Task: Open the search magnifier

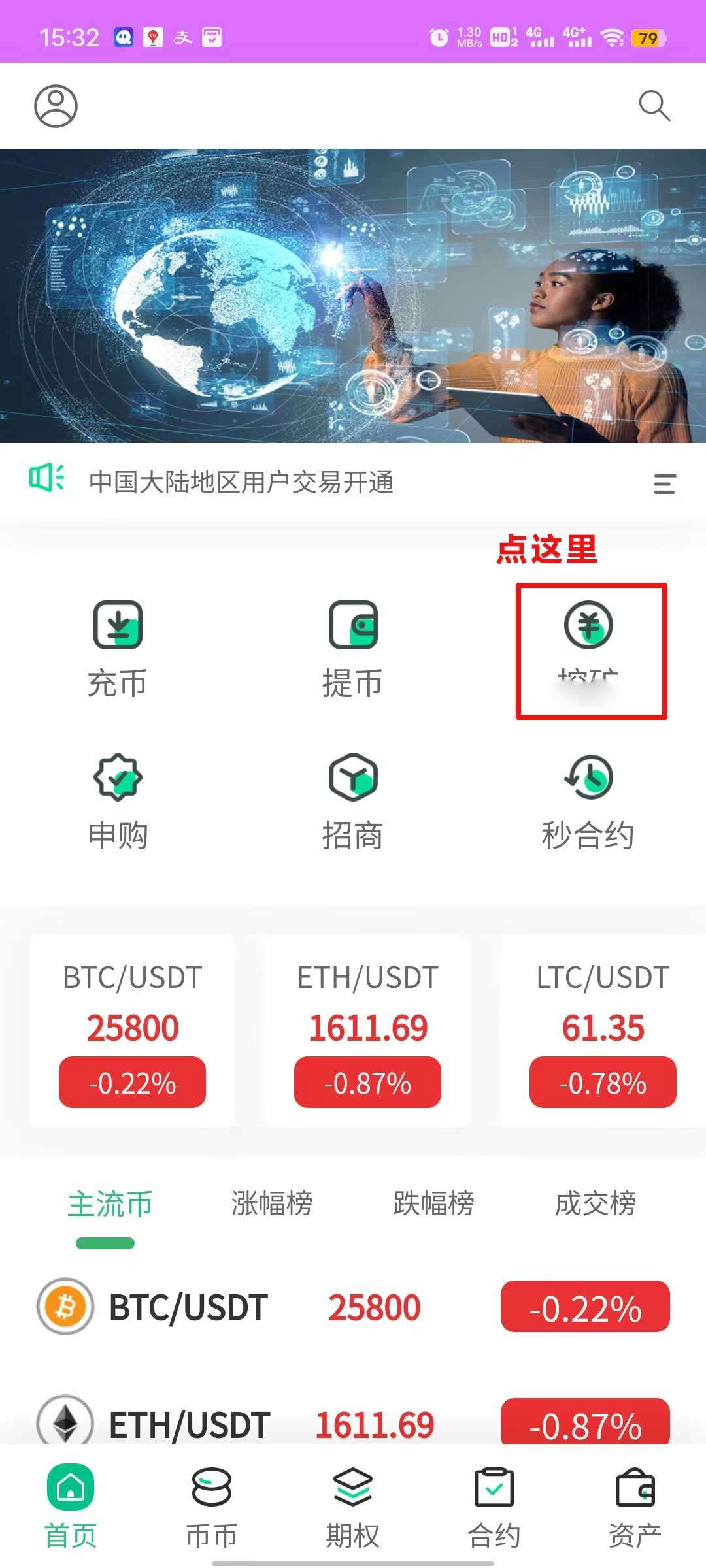Action: coord(654,105)
